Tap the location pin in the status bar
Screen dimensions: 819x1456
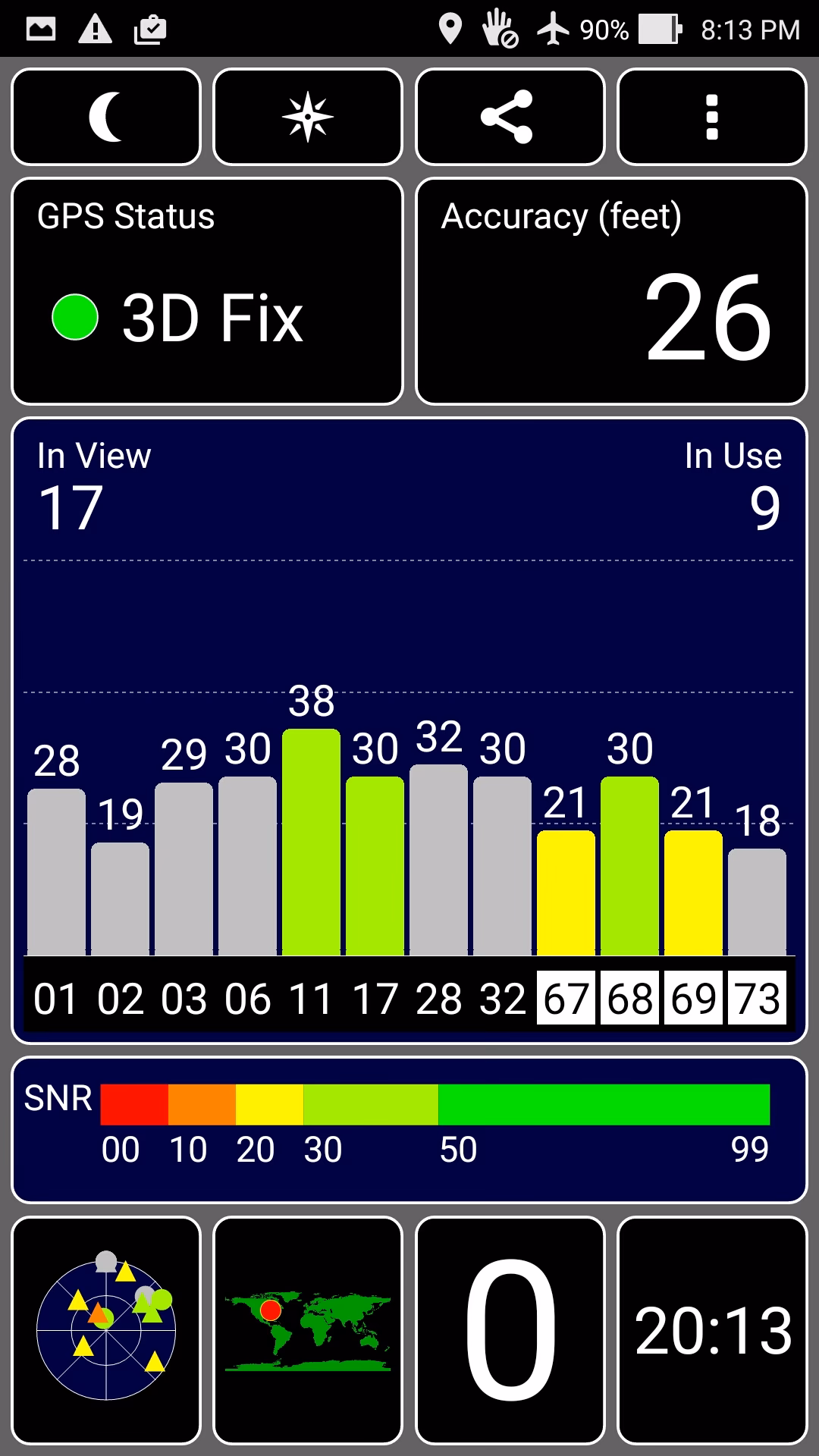(x=451, y=29)
